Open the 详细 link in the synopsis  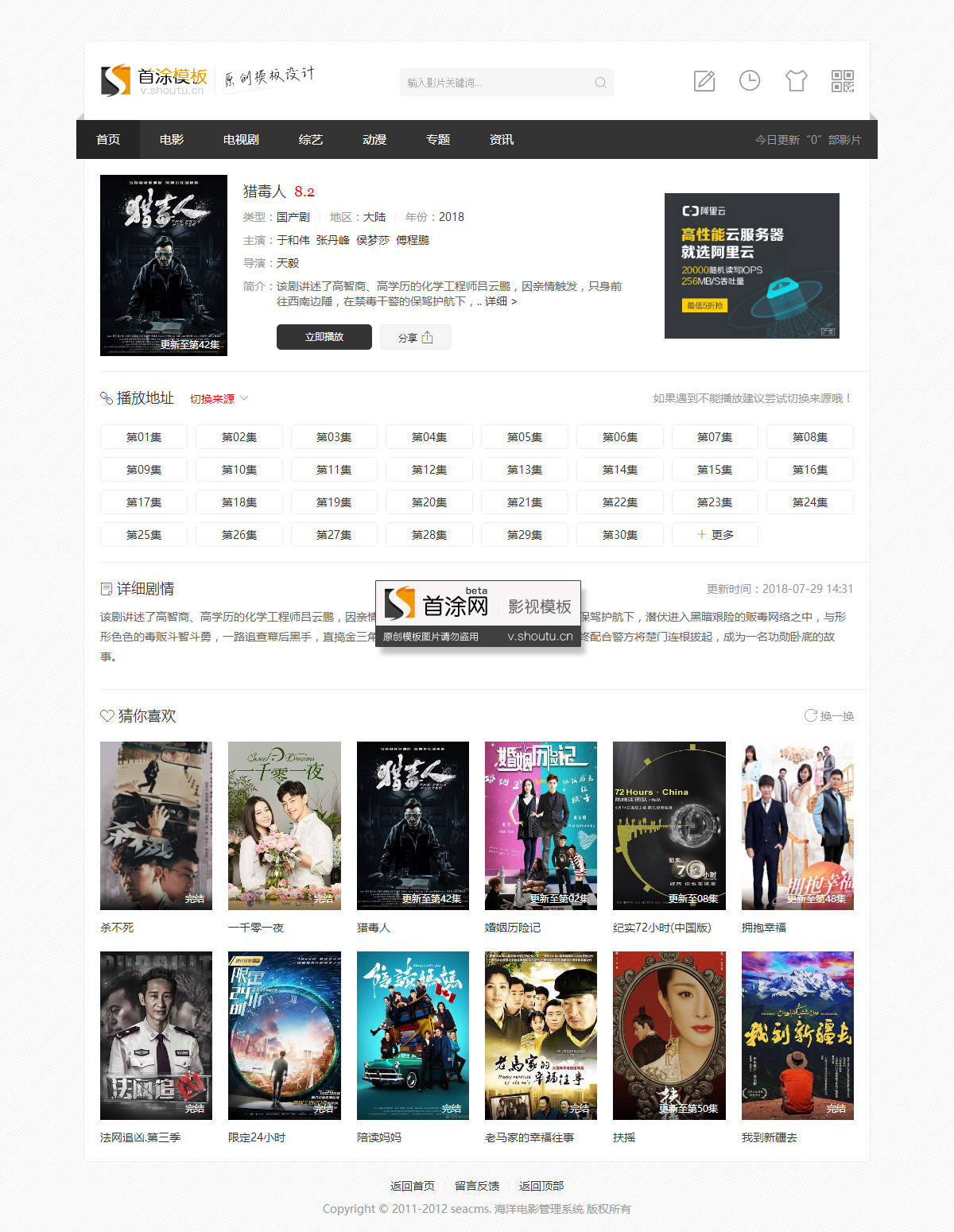500,302
